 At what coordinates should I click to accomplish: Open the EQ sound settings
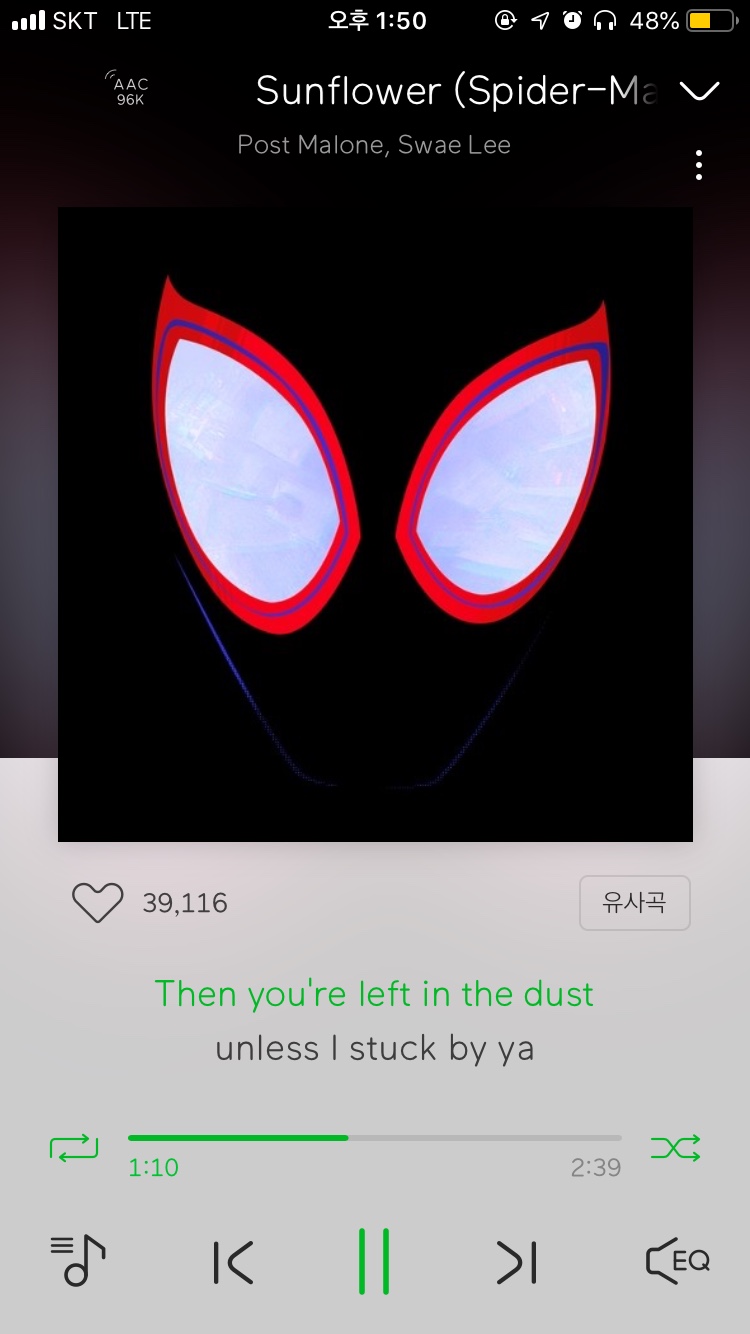[677, 1261]
